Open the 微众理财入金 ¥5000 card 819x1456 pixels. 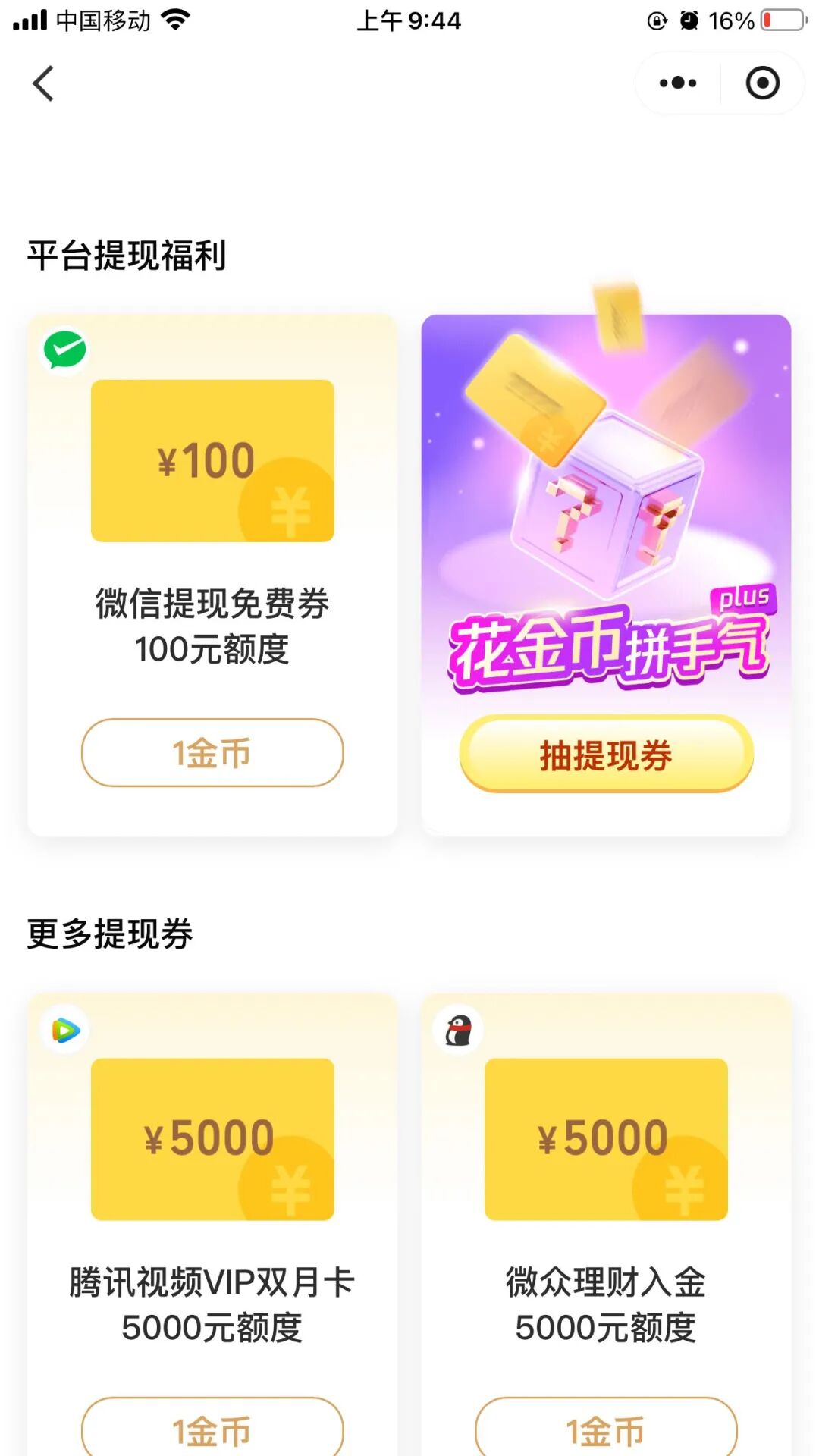606,1139
